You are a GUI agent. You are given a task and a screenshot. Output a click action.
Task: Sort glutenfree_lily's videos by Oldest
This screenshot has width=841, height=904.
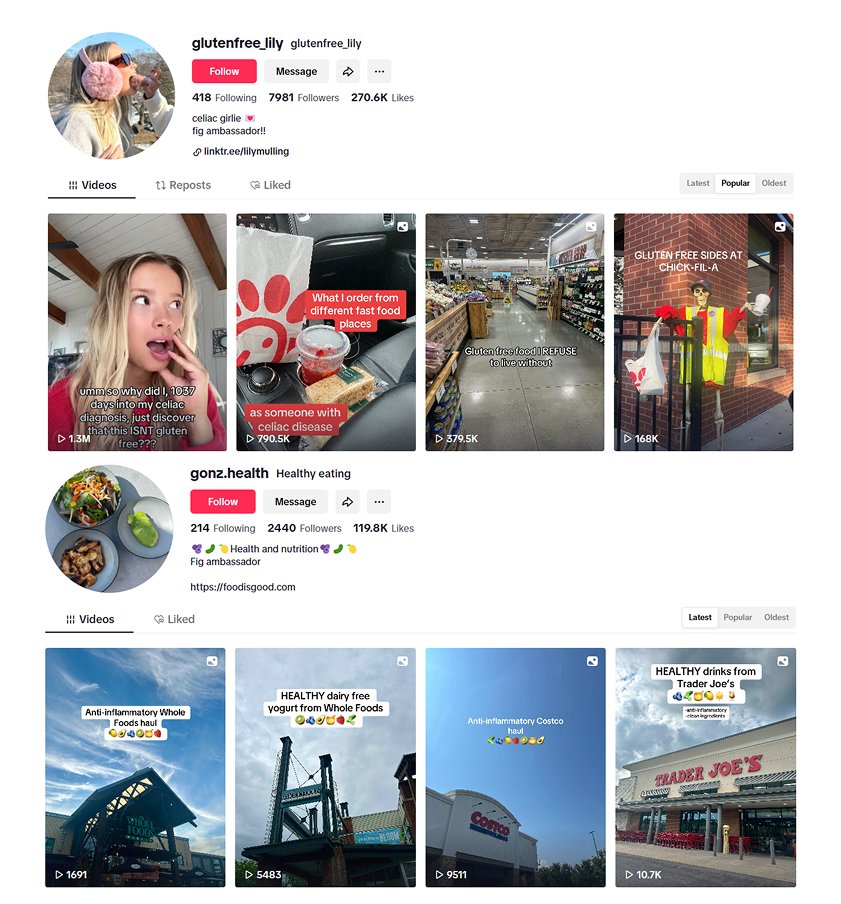click(x=774, y=183)
